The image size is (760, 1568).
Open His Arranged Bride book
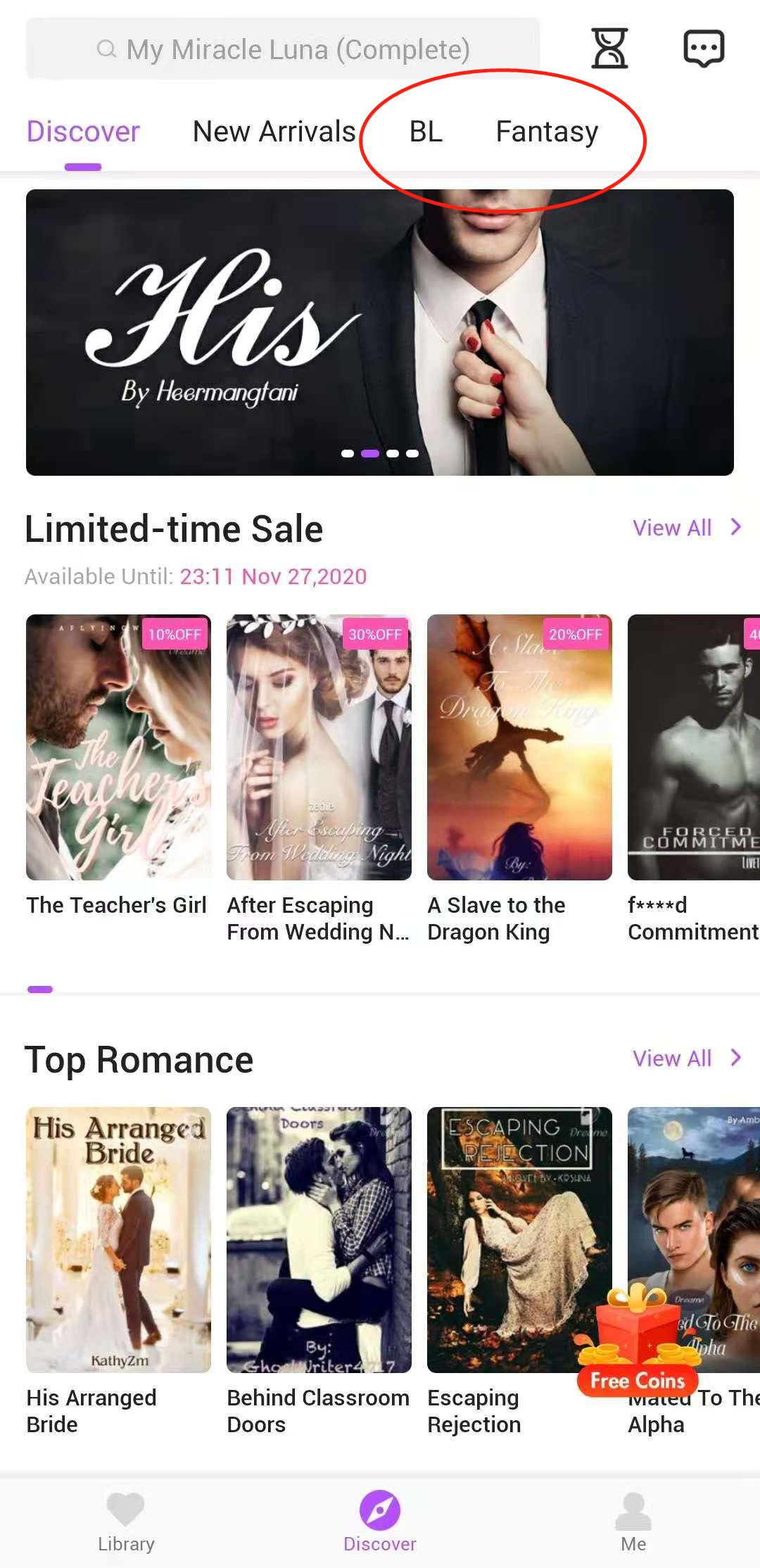click(118, 1240)
